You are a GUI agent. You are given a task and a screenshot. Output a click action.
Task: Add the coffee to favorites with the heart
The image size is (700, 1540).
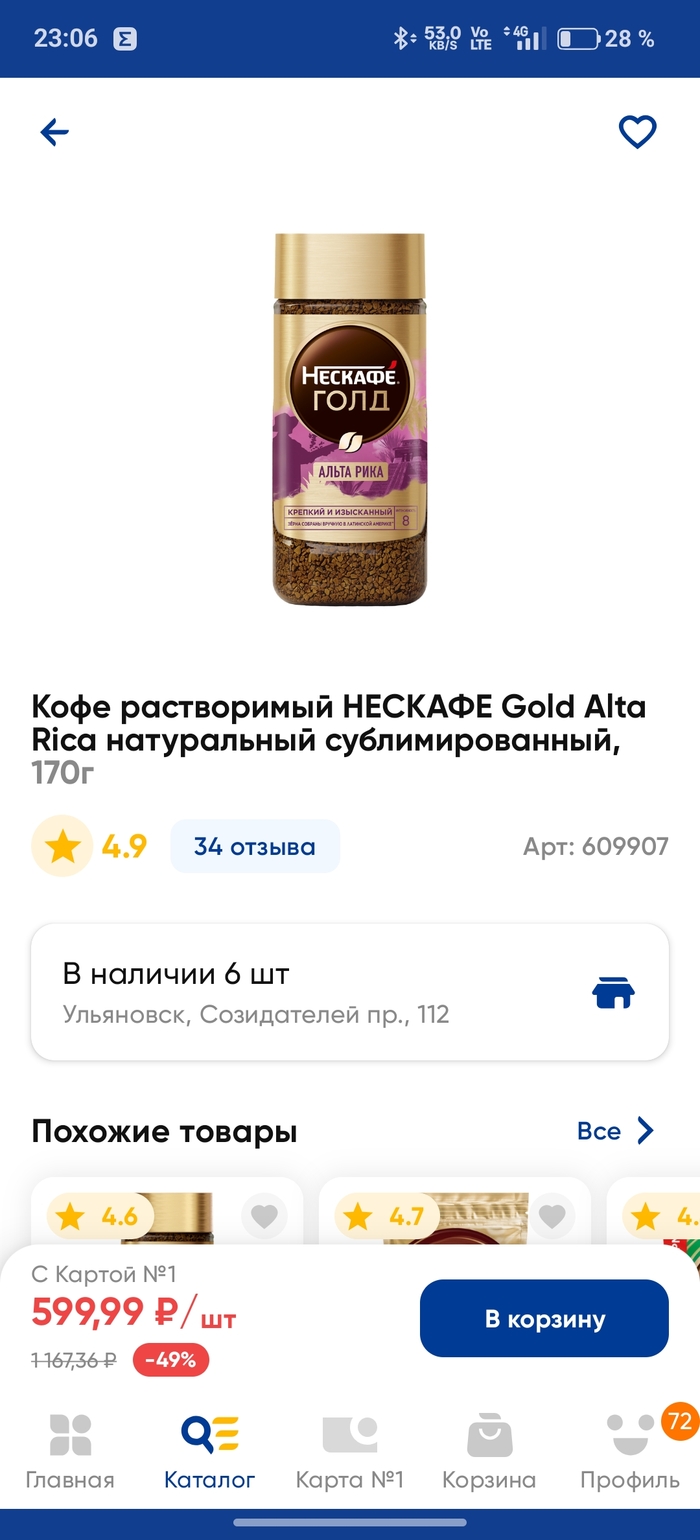637,132
